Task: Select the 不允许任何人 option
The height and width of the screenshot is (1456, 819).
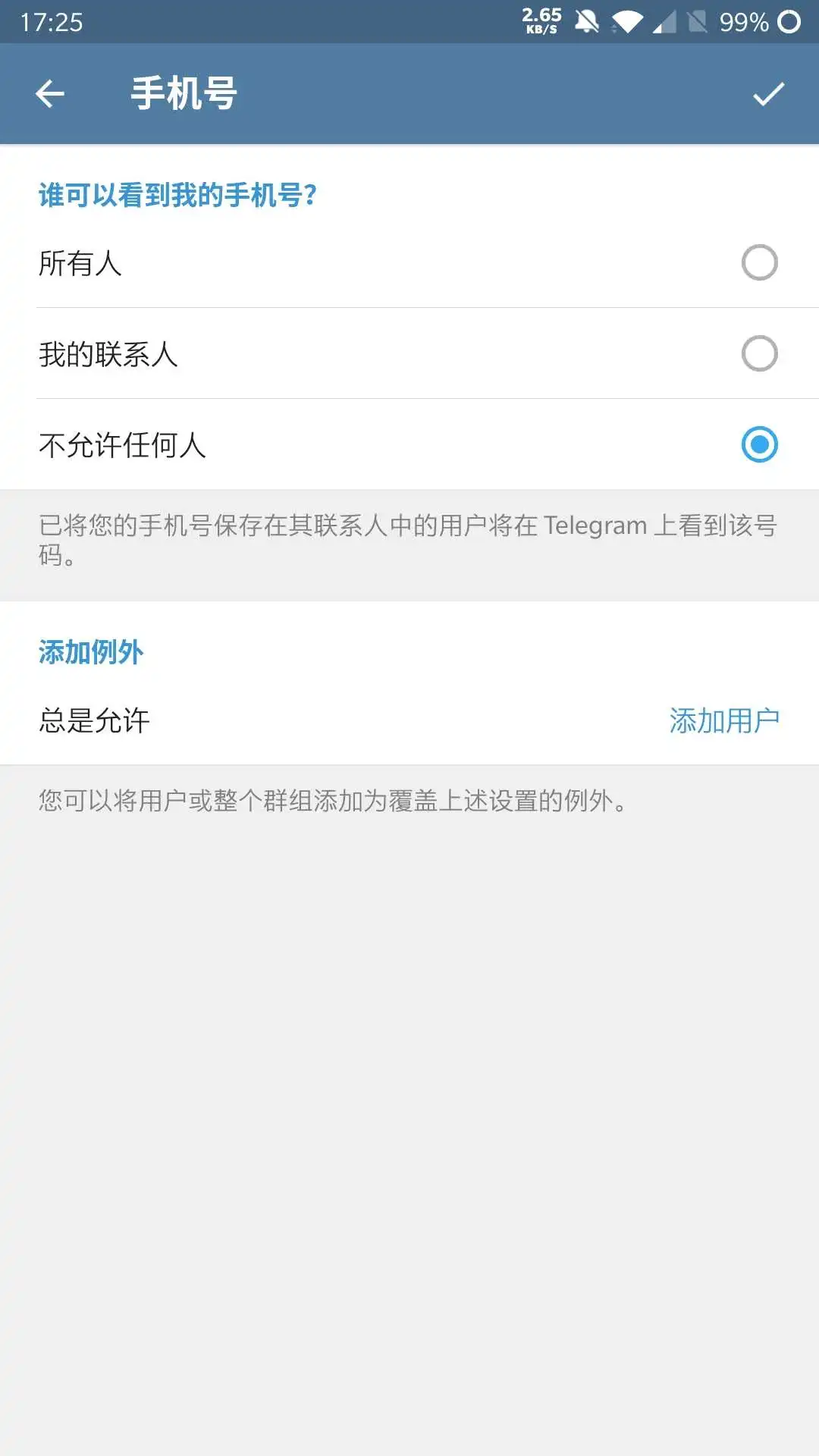Action: tap(409, 445)
